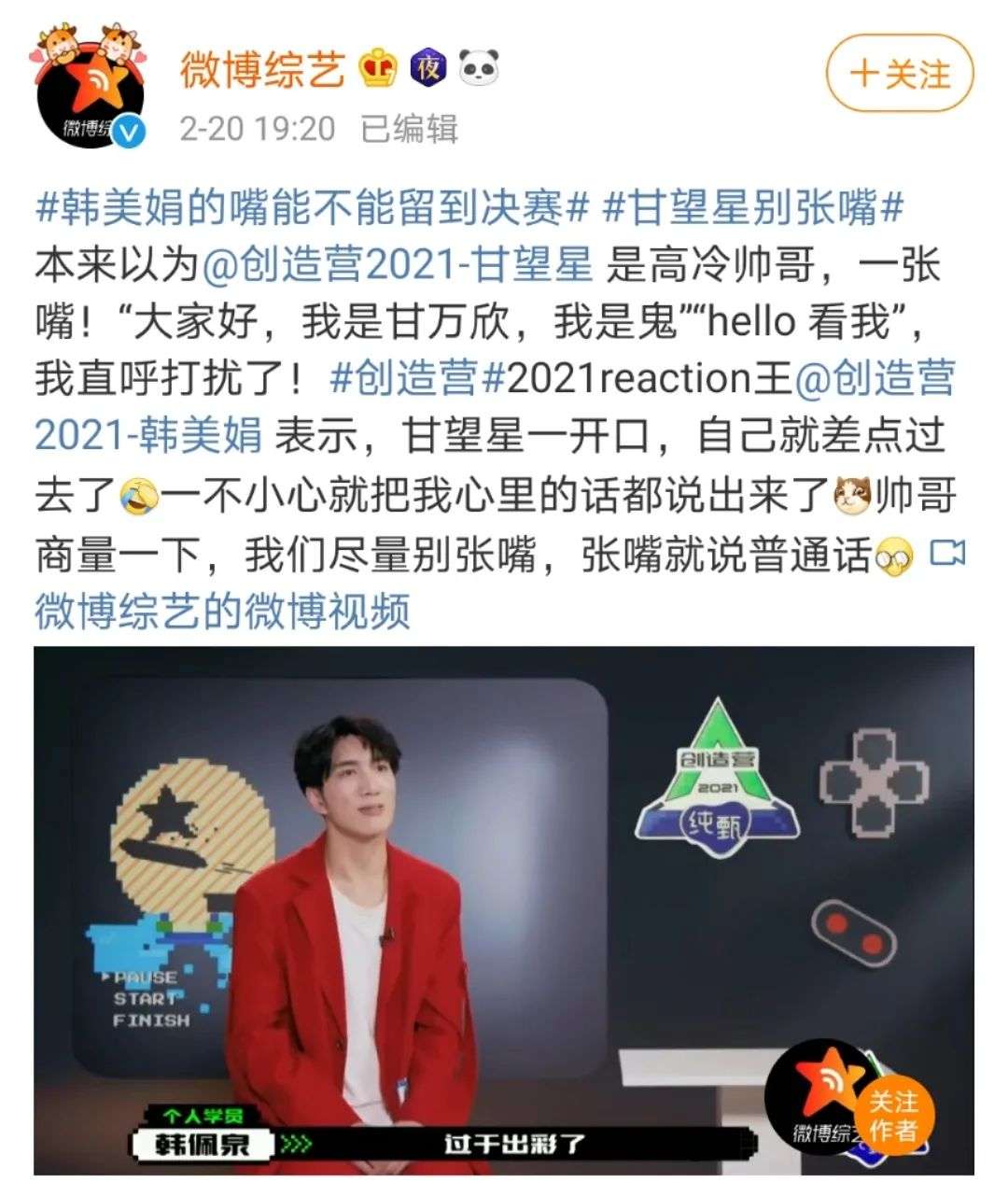Follow 微博综艺 with the 关注 button
Viewport: 1008px width, 1196px height.
[x=899, y=74]
